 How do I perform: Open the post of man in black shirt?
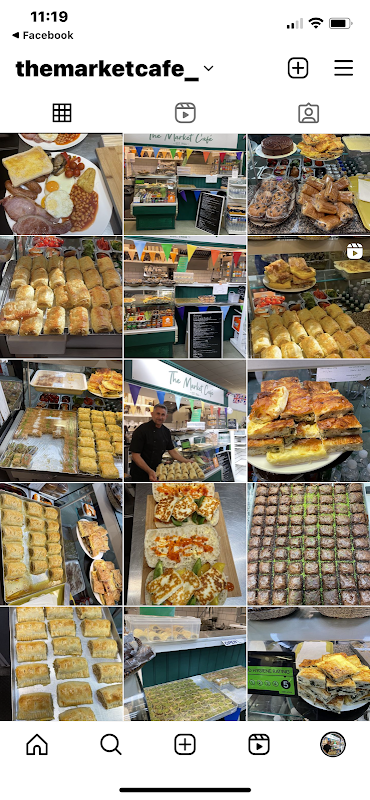(x=185, y=420)
